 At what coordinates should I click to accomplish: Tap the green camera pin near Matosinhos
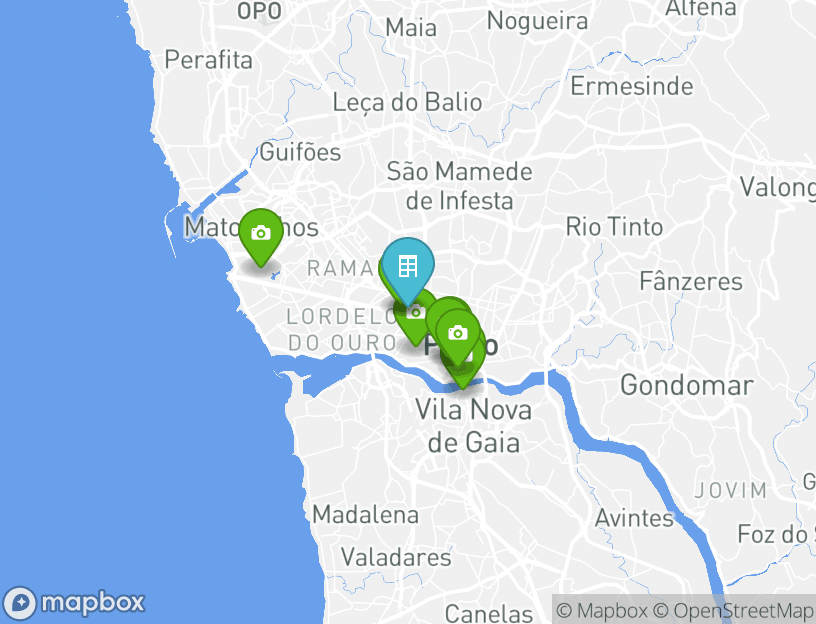(x=261, y=234)
